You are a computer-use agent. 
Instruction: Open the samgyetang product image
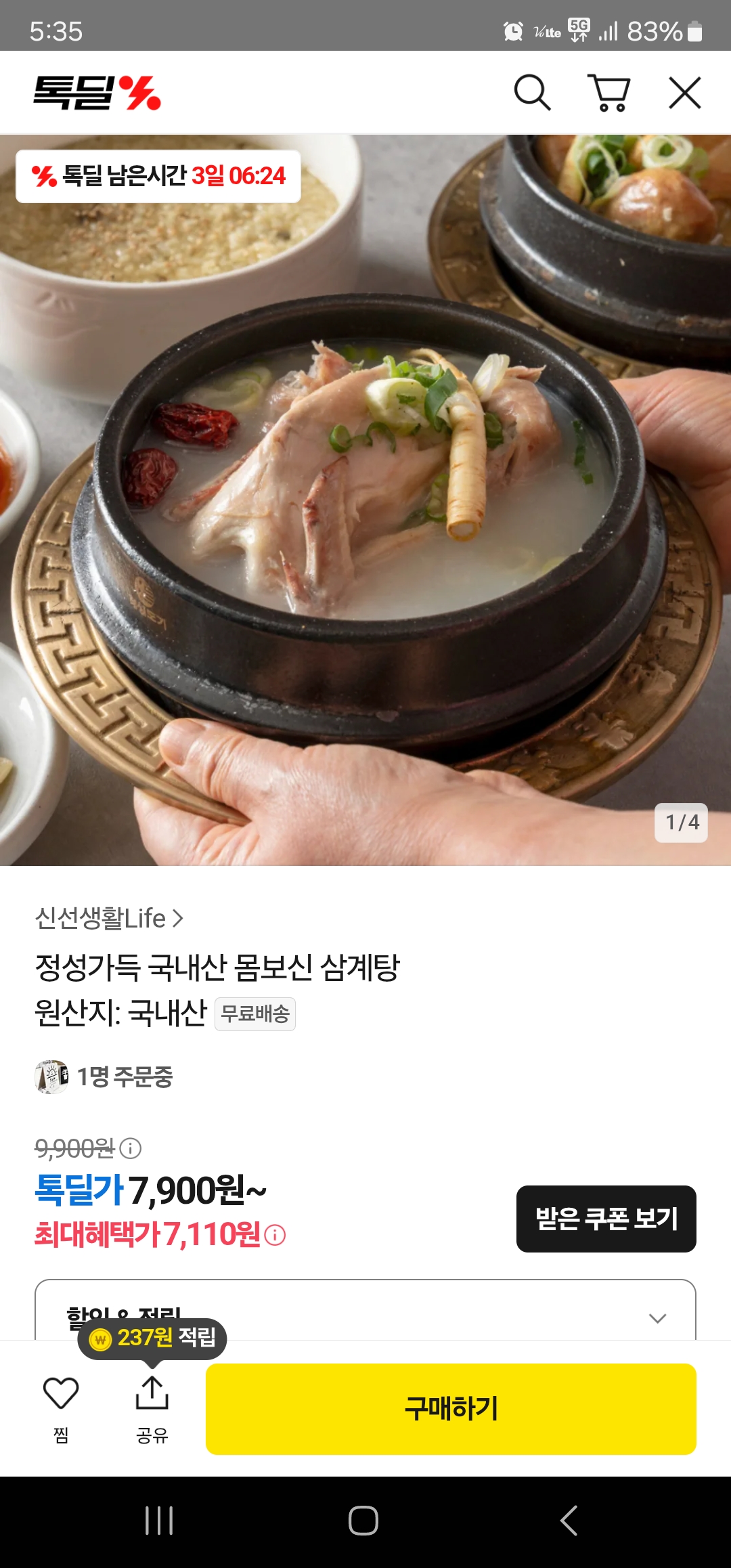pos(365,501)
